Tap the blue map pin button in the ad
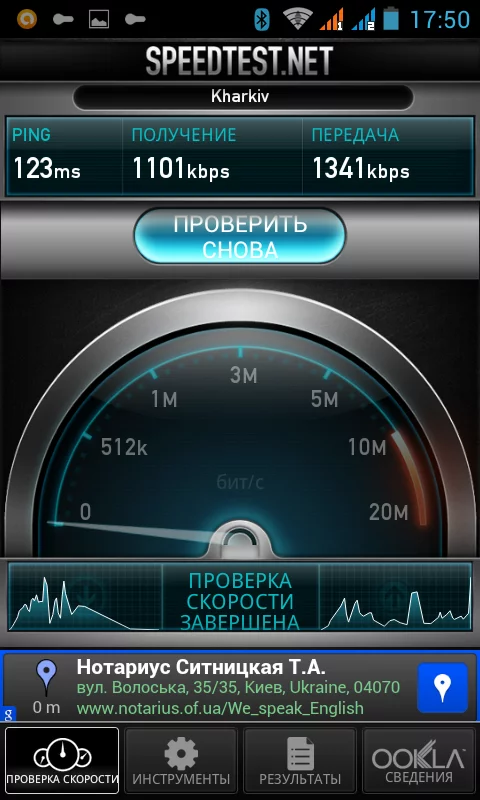480x800 pixels. [x=442, y=687]
